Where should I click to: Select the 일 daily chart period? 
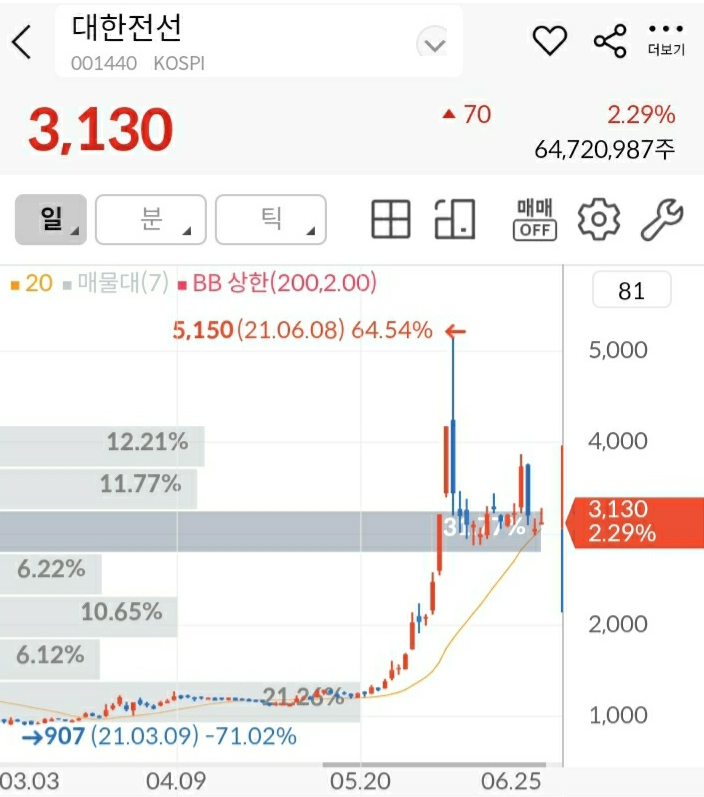(x=51, y=219)
